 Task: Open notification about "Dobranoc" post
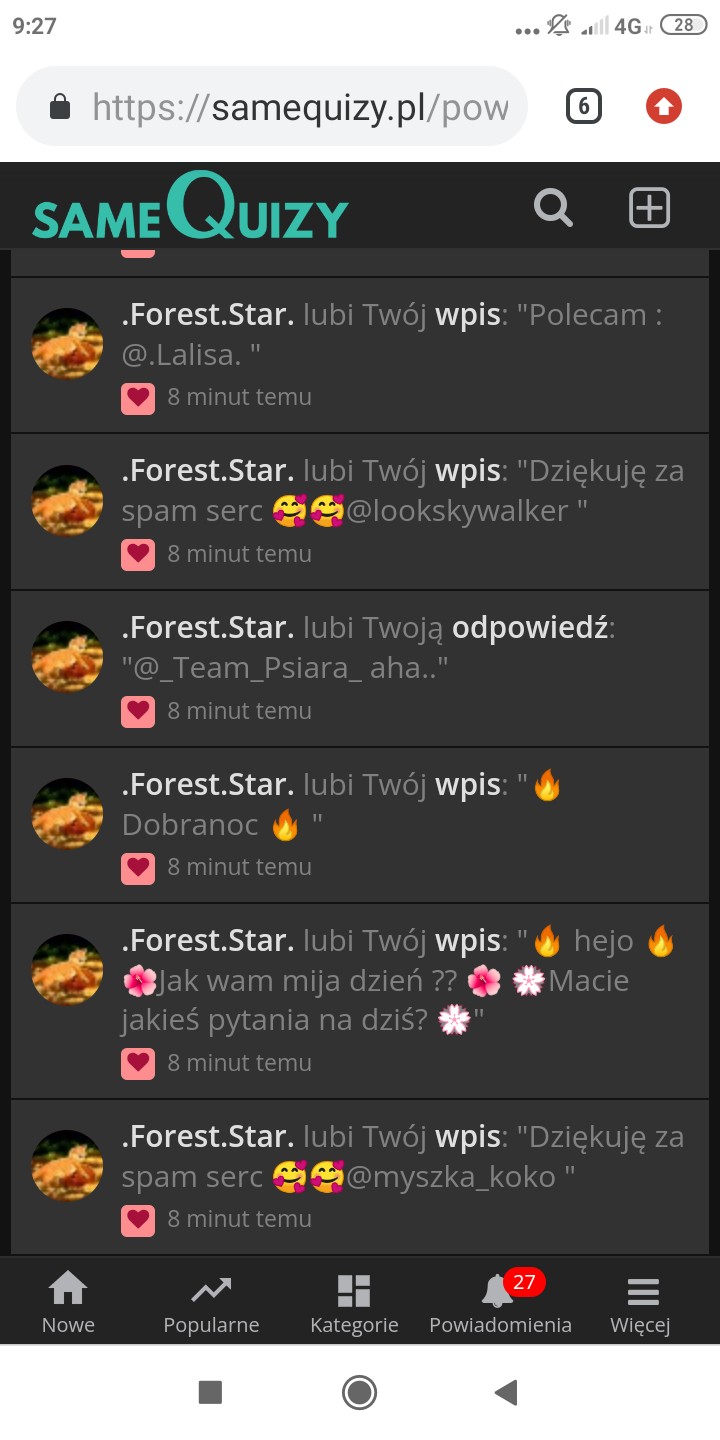tap(360, 825)
